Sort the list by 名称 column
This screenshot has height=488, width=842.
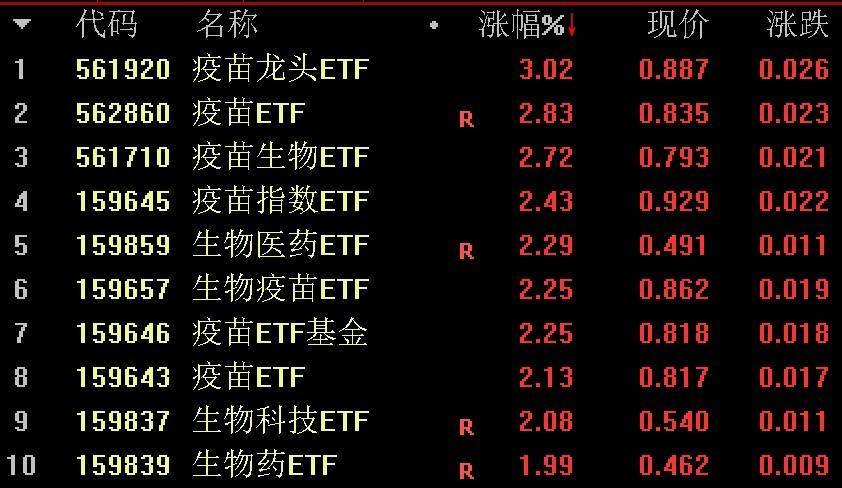point(226,25)
